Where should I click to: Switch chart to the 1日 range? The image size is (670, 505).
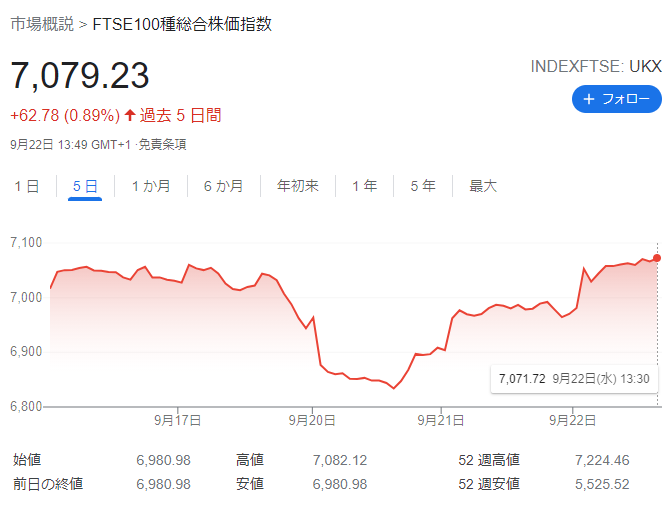pyautogui.click(x=27, y=186)
